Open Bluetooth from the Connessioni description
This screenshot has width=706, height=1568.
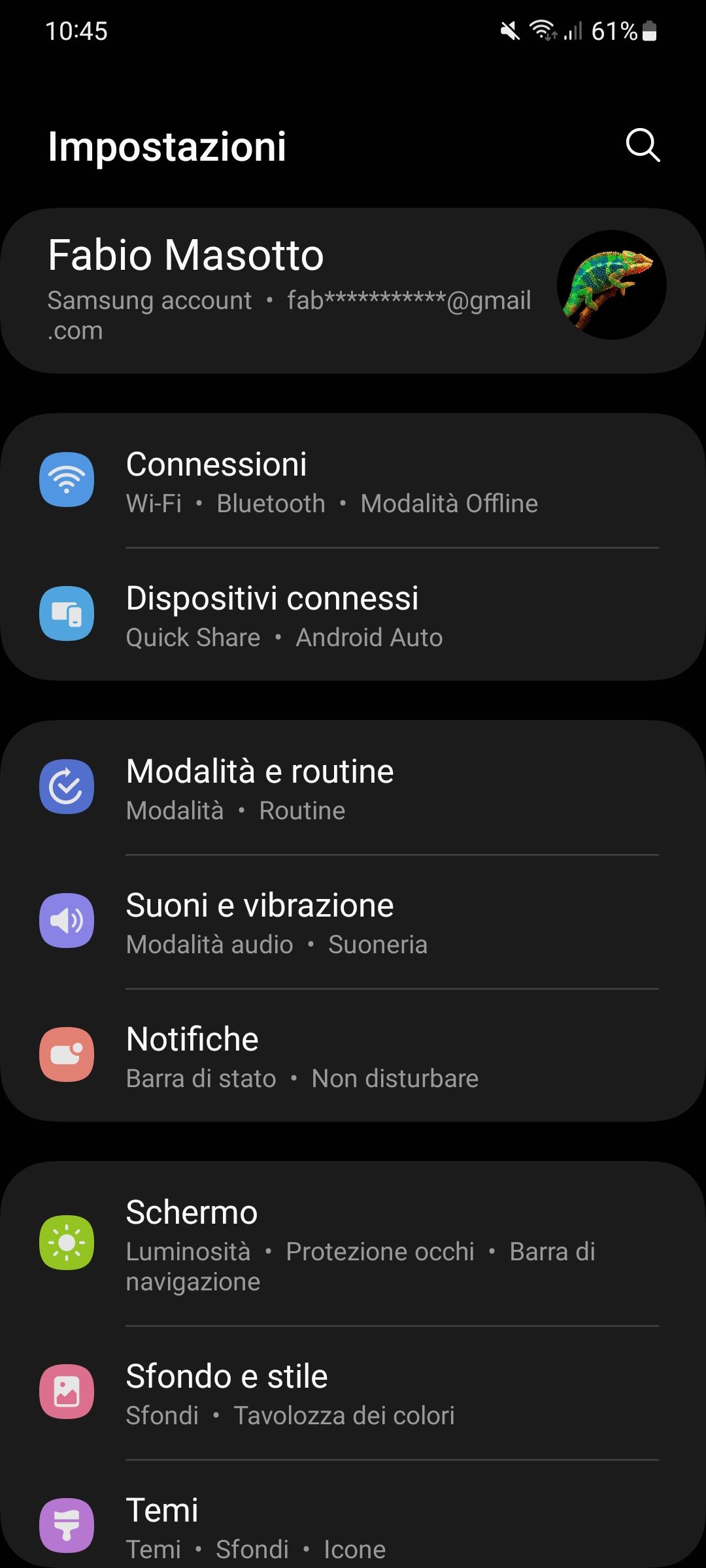(271, 503)
